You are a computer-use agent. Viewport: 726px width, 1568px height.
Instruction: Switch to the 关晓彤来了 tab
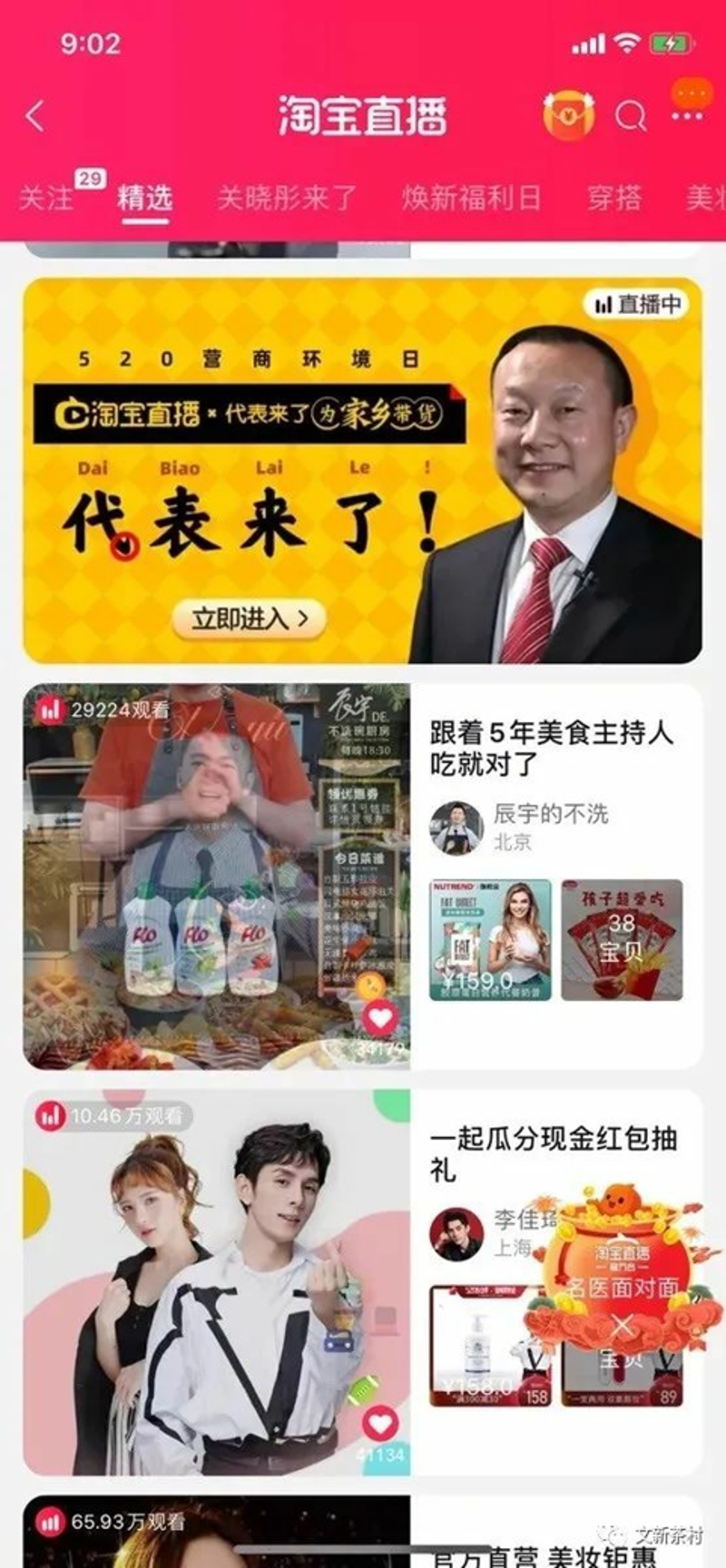click(287, 197)
